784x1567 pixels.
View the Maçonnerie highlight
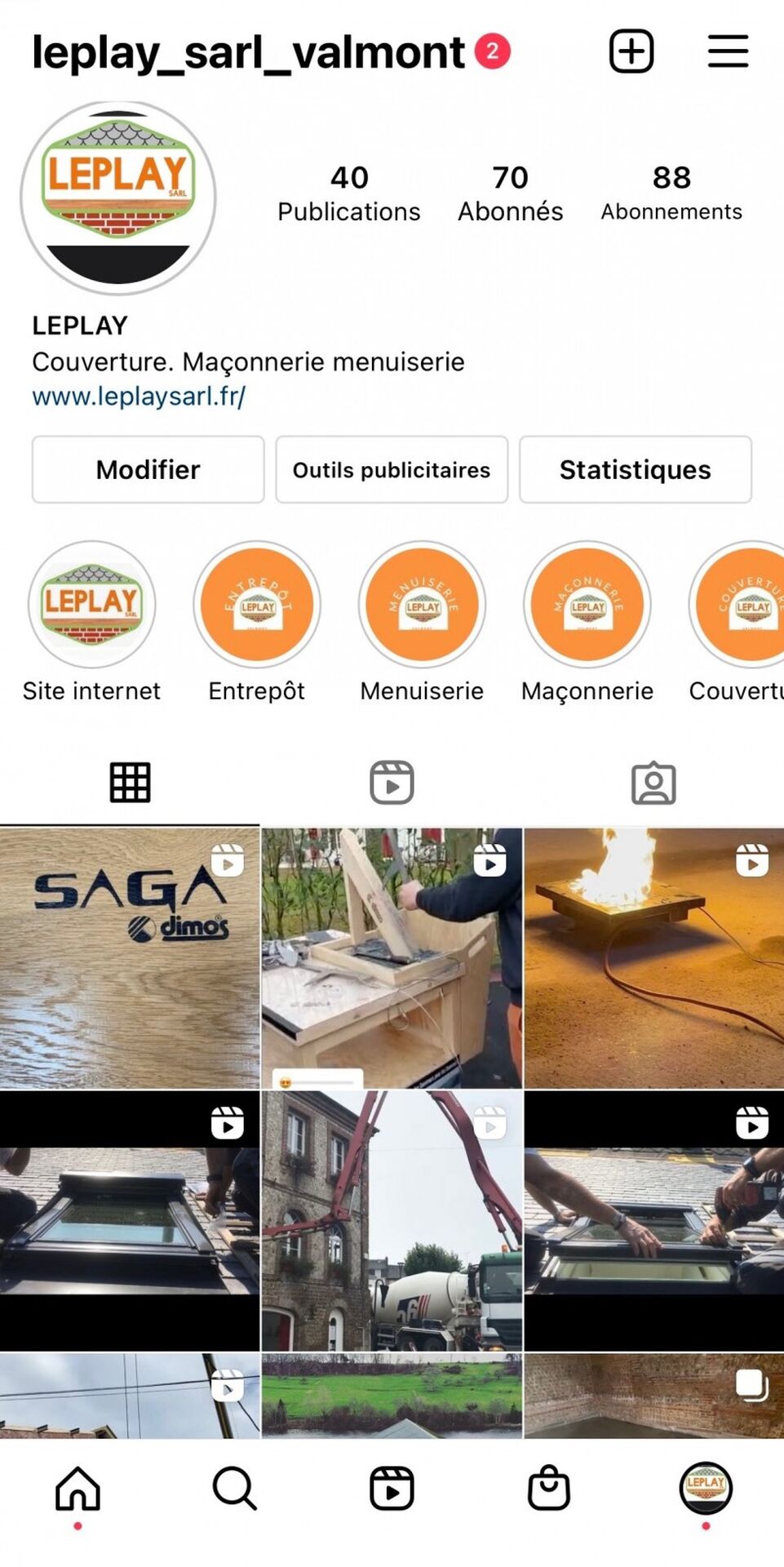tap(587, 605)
